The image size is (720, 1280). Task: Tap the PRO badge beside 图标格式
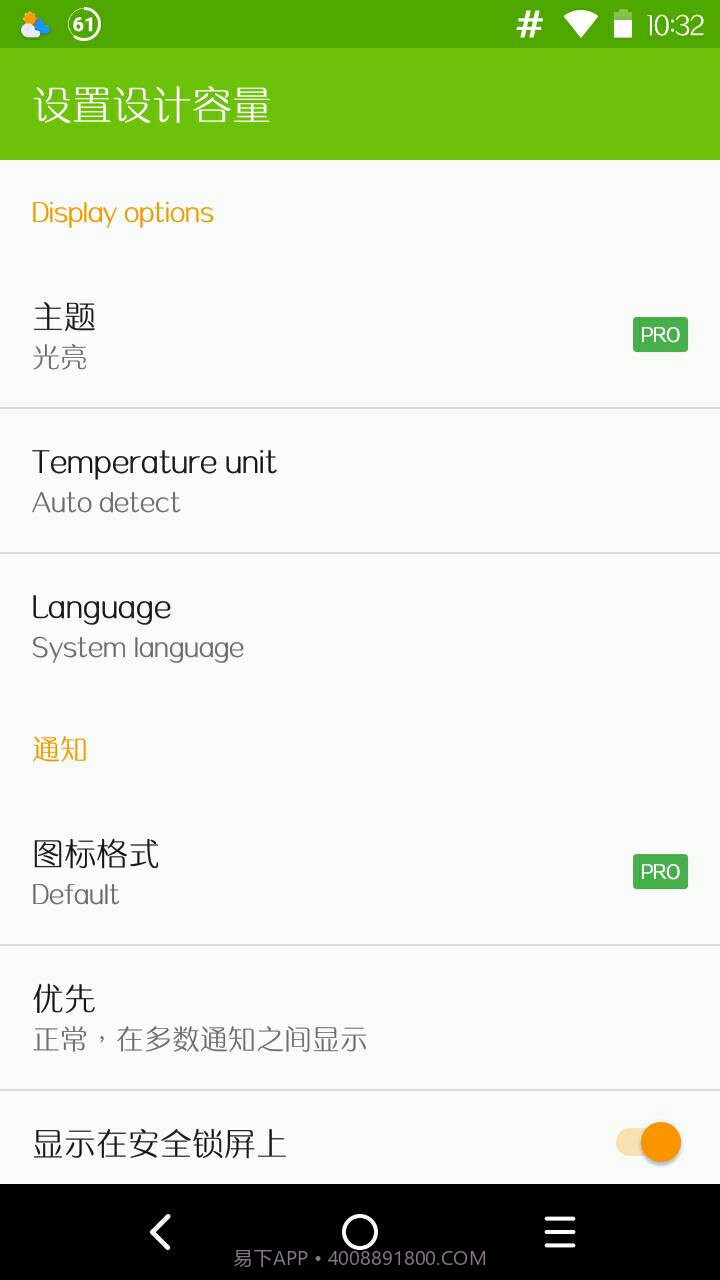coord(660,871)
